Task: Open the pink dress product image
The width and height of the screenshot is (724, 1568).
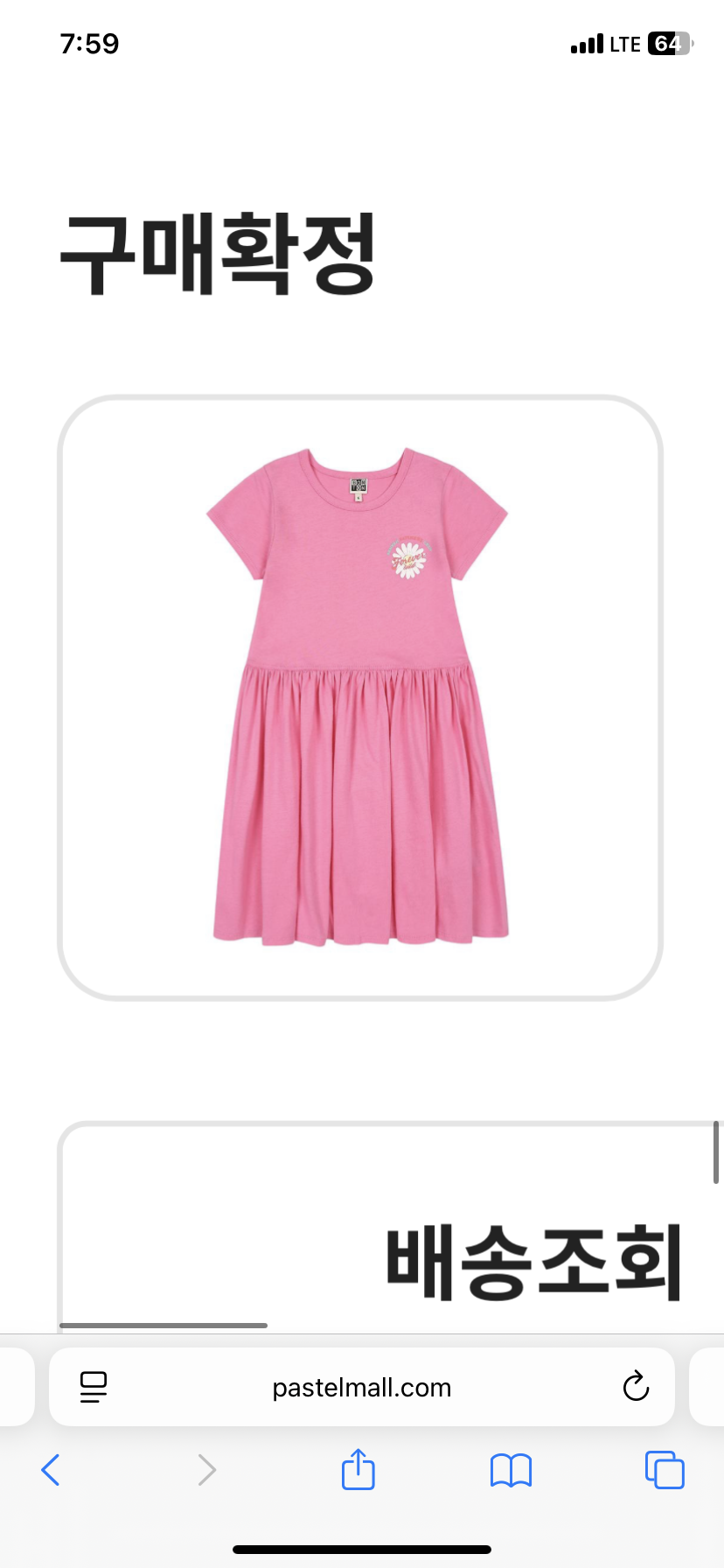Action: pos(360,697)
